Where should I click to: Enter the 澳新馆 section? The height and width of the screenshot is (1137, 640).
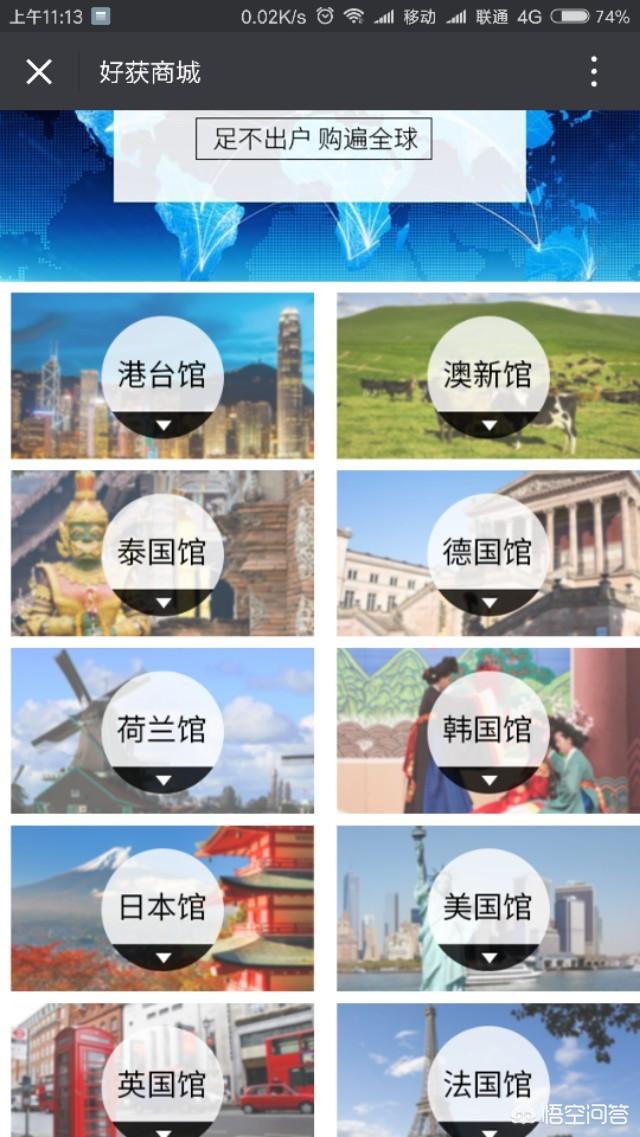[488, 376]
